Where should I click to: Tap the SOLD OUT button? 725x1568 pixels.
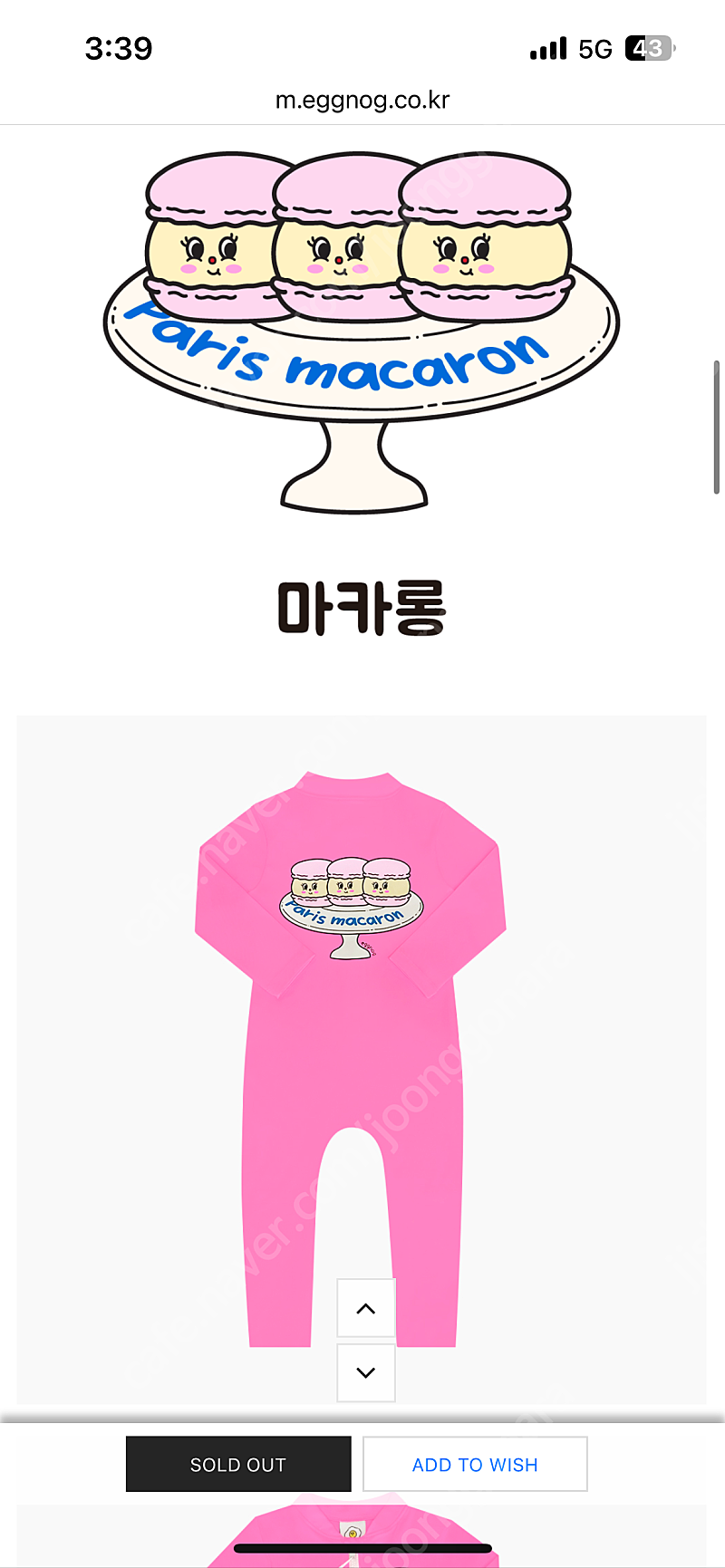pos(238,1464)
